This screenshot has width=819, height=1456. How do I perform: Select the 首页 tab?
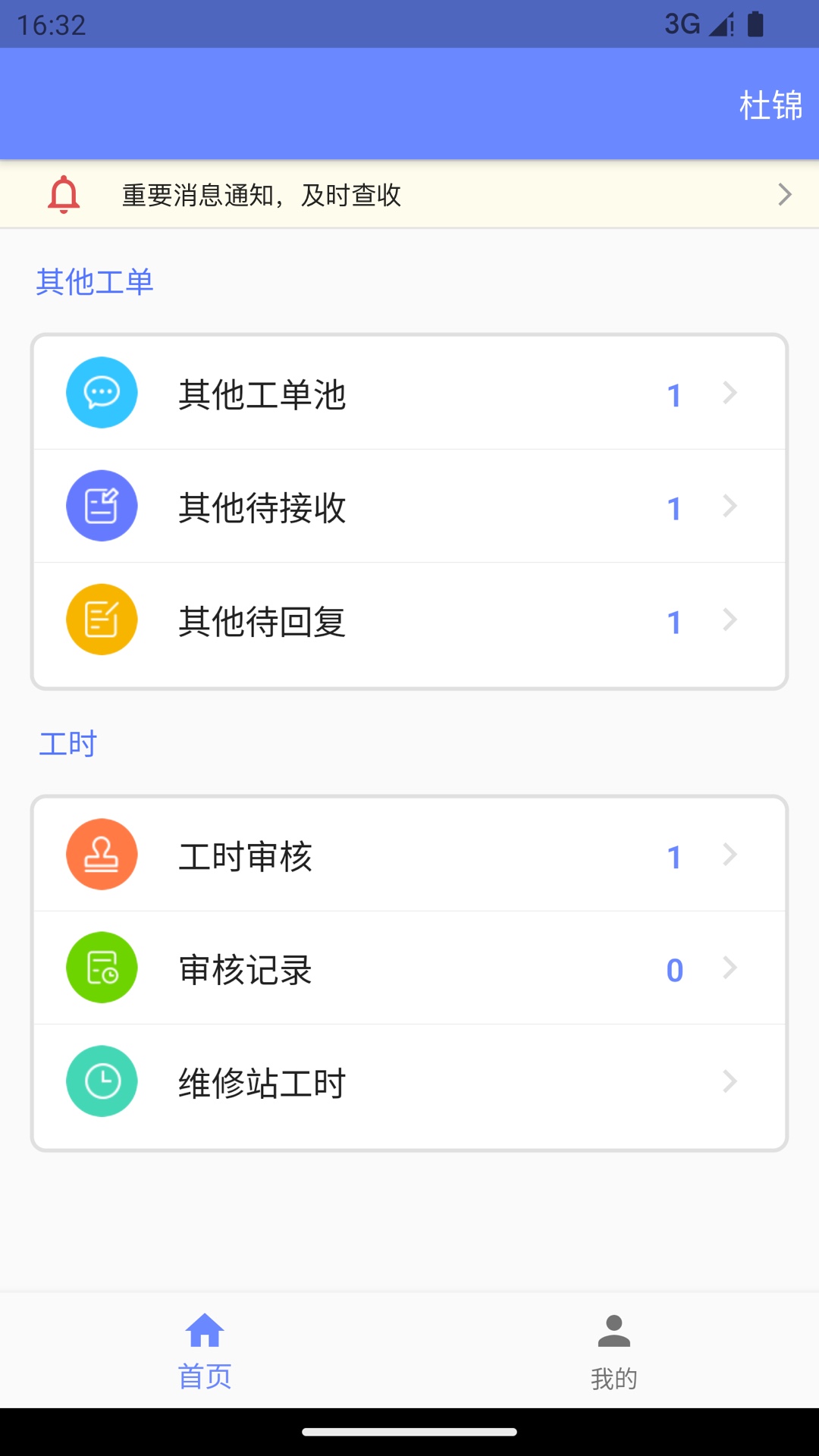205,1351
